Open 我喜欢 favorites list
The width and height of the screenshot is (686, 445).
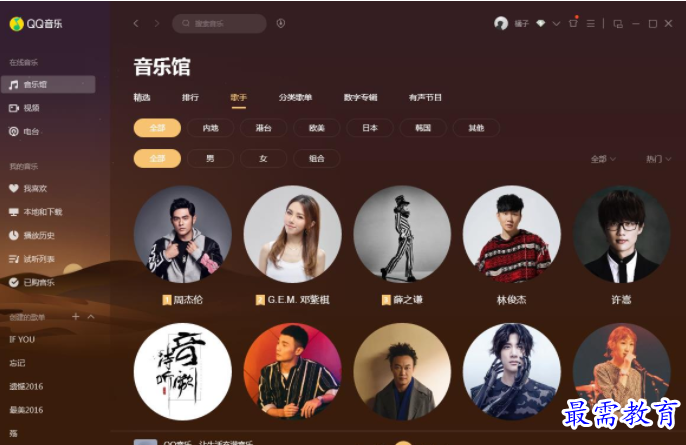[35, 188]
